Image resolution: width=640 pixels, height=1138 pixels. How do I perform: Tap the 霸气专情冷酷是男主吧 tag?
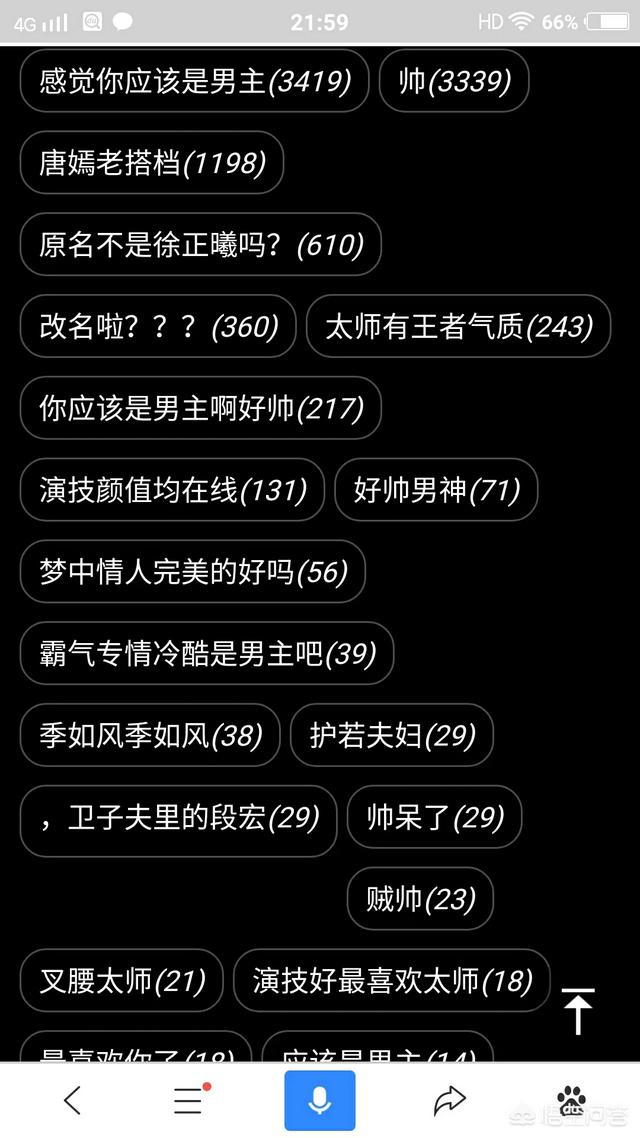coord(207,653)
